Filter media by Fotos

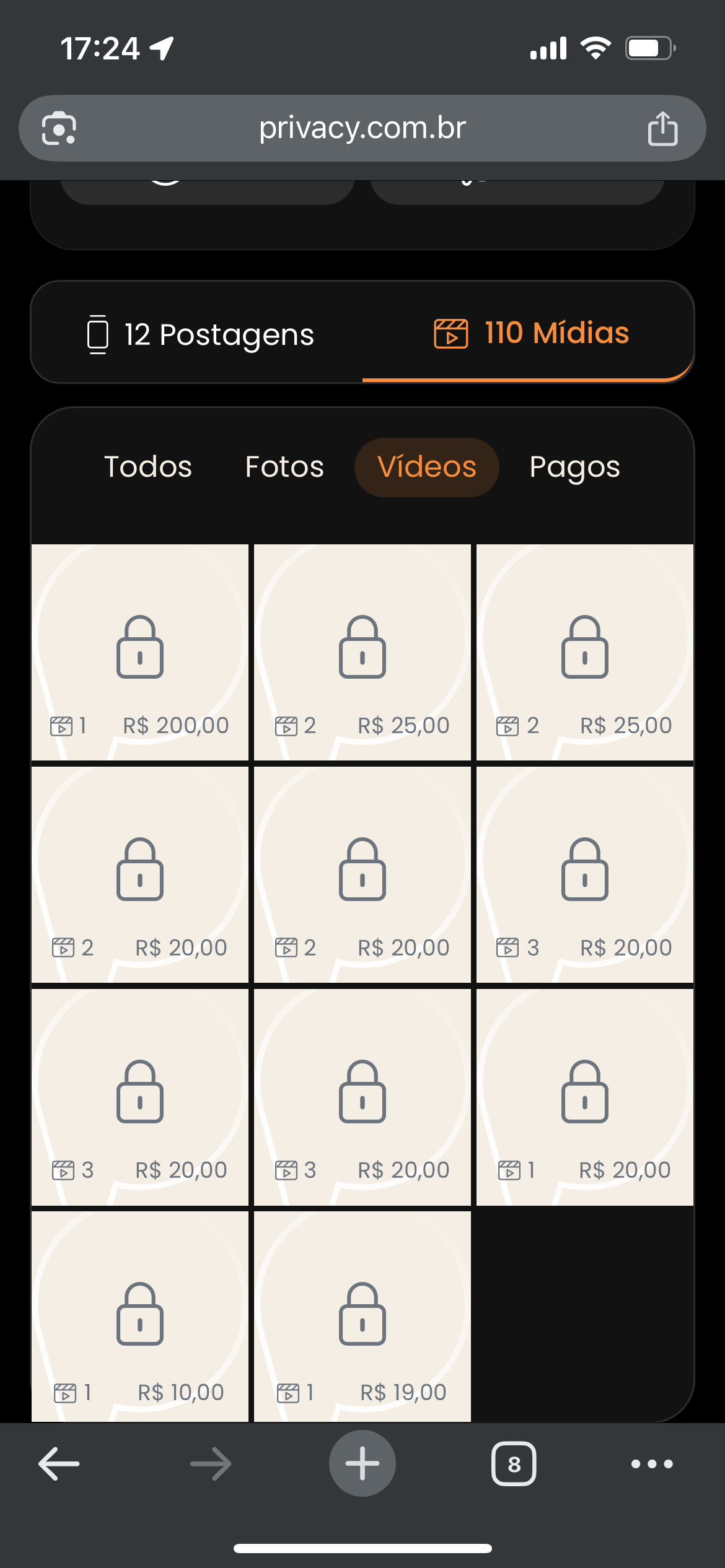284,467
